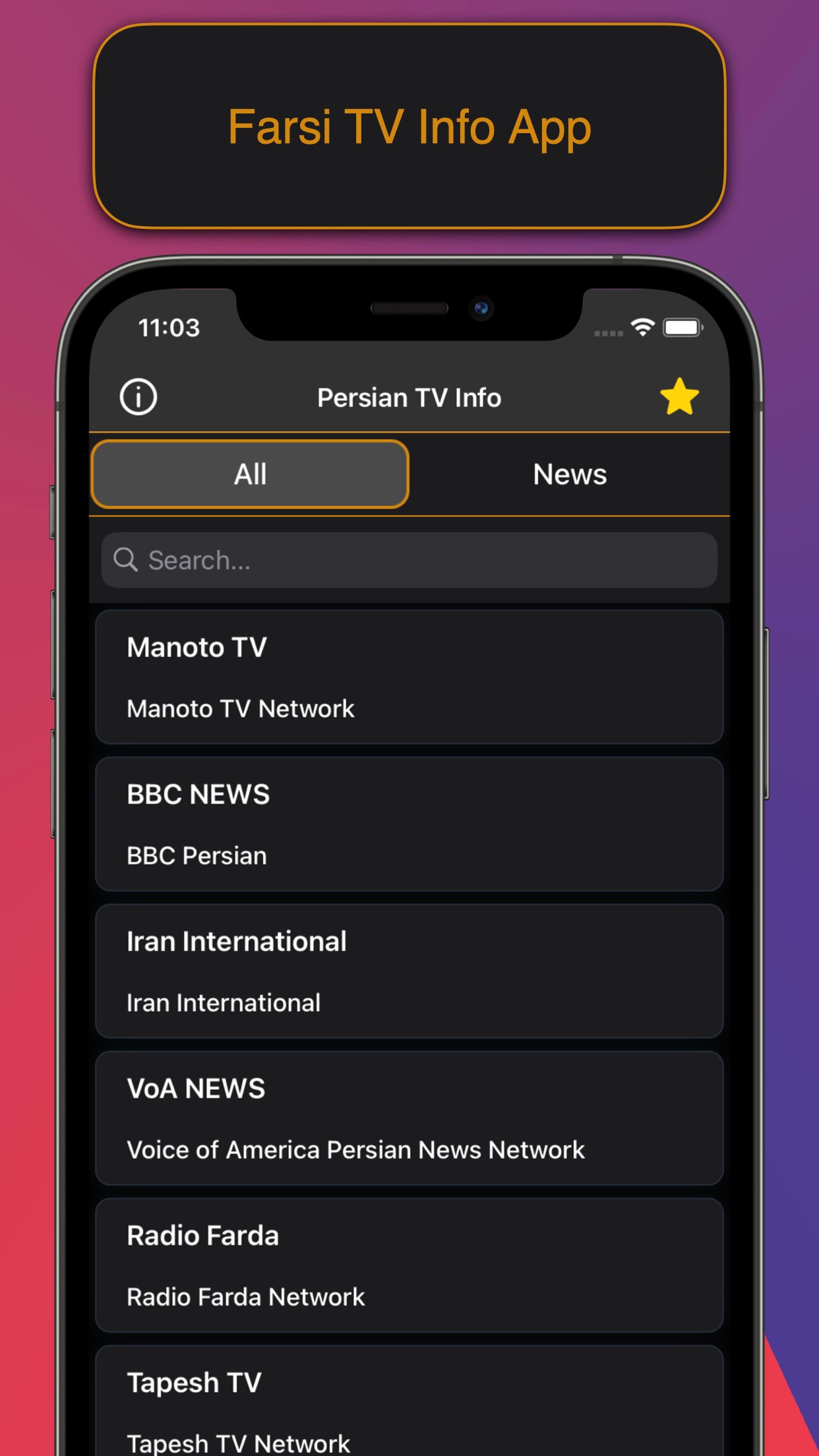Open the app info screen via the info icon
Viewport: 819px width, 1456px height.
click(137, 396)
